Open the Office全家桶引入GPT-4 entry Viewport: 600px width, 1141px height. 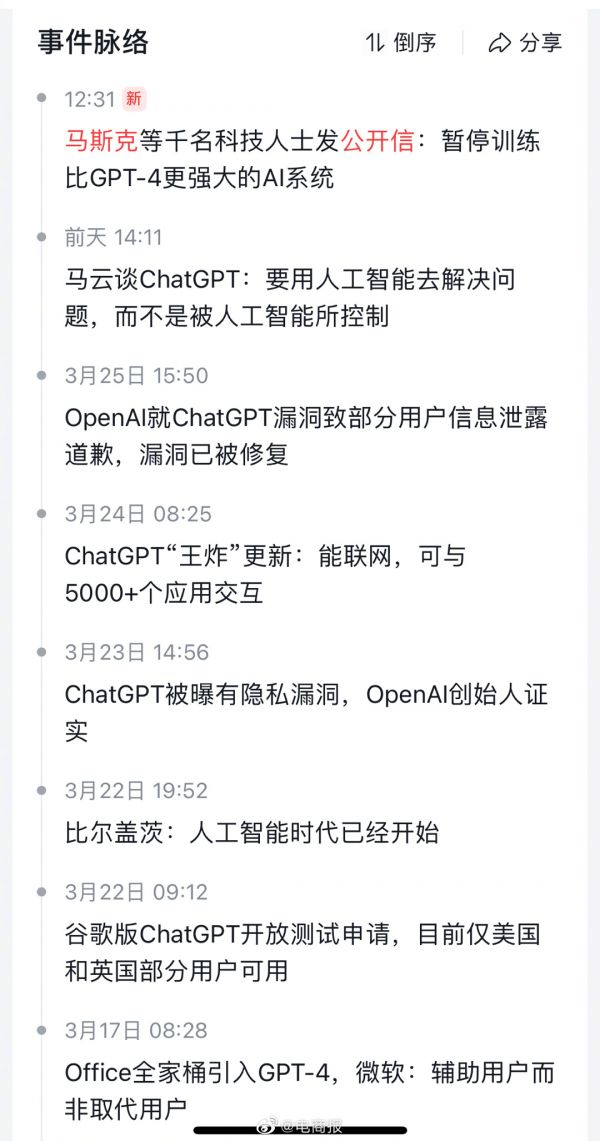(x=308, y=1090)
